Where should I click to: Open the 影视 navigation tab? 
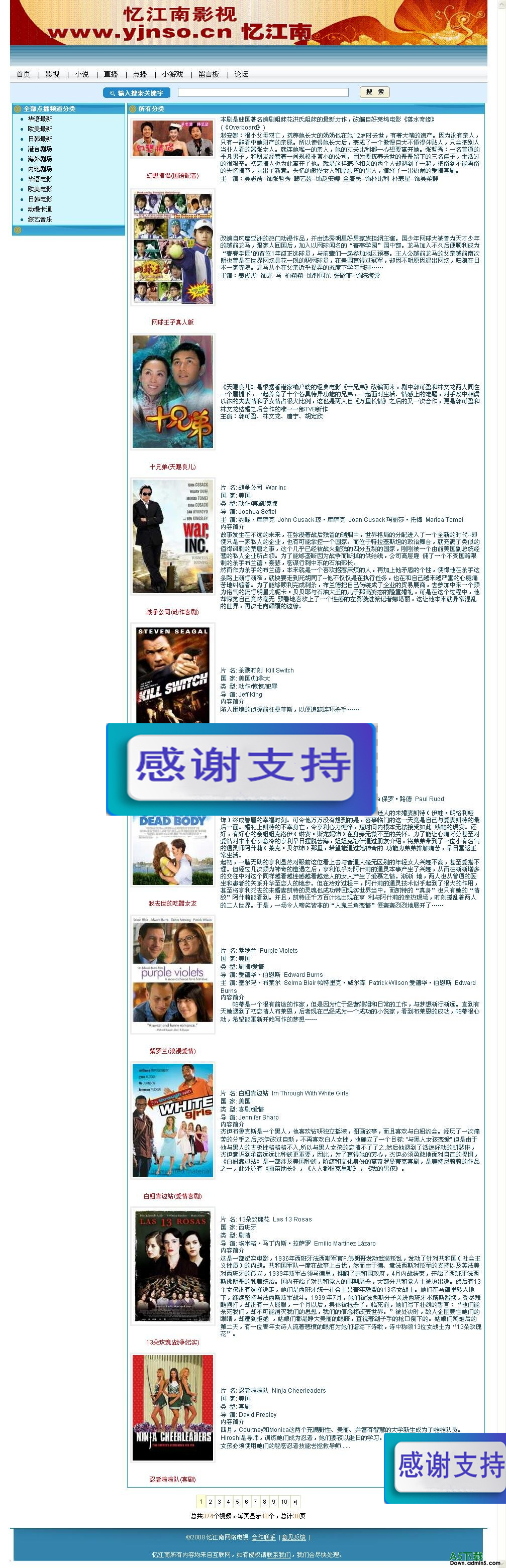coord(52,74)
